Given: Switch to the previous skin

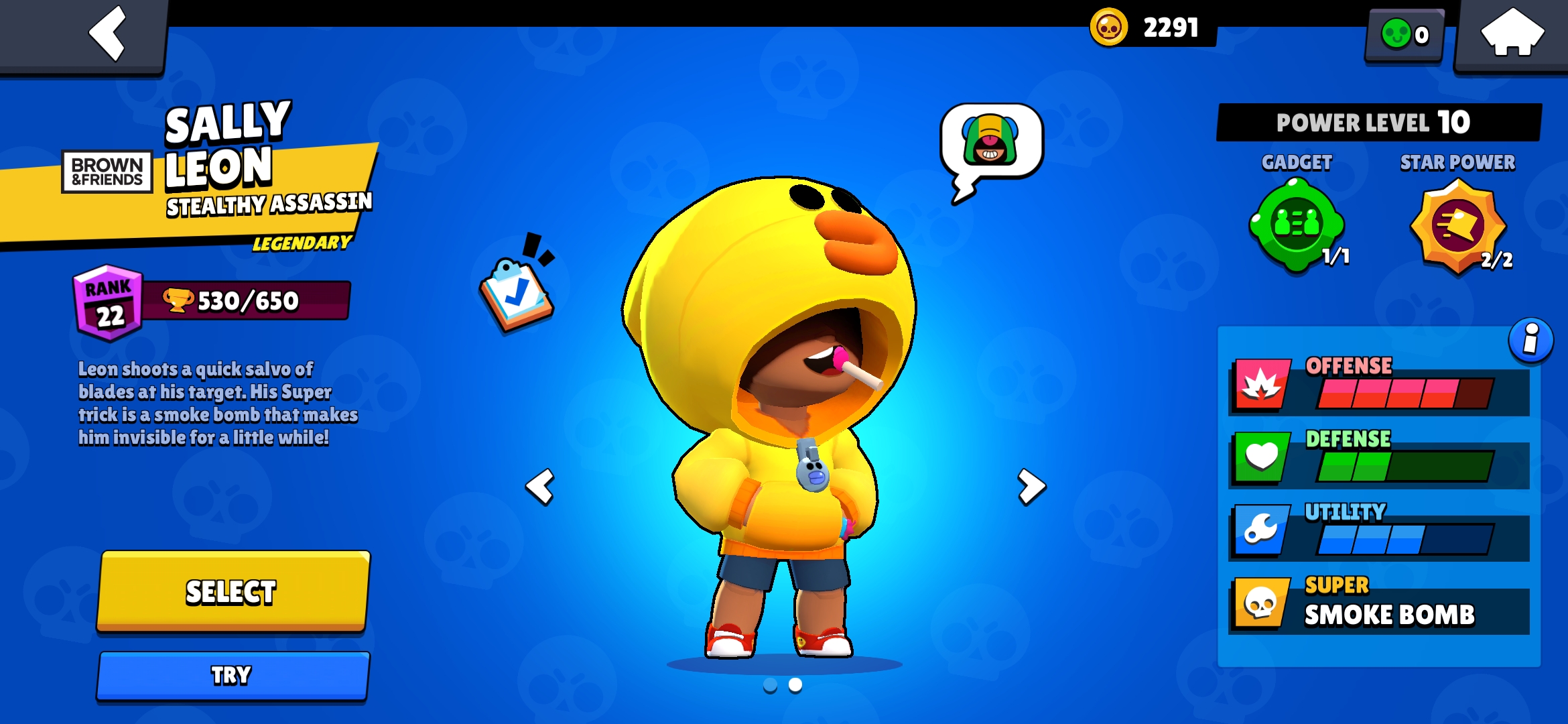Looking at the screenshot, I should pyautogui.click(x=540, y=486).
